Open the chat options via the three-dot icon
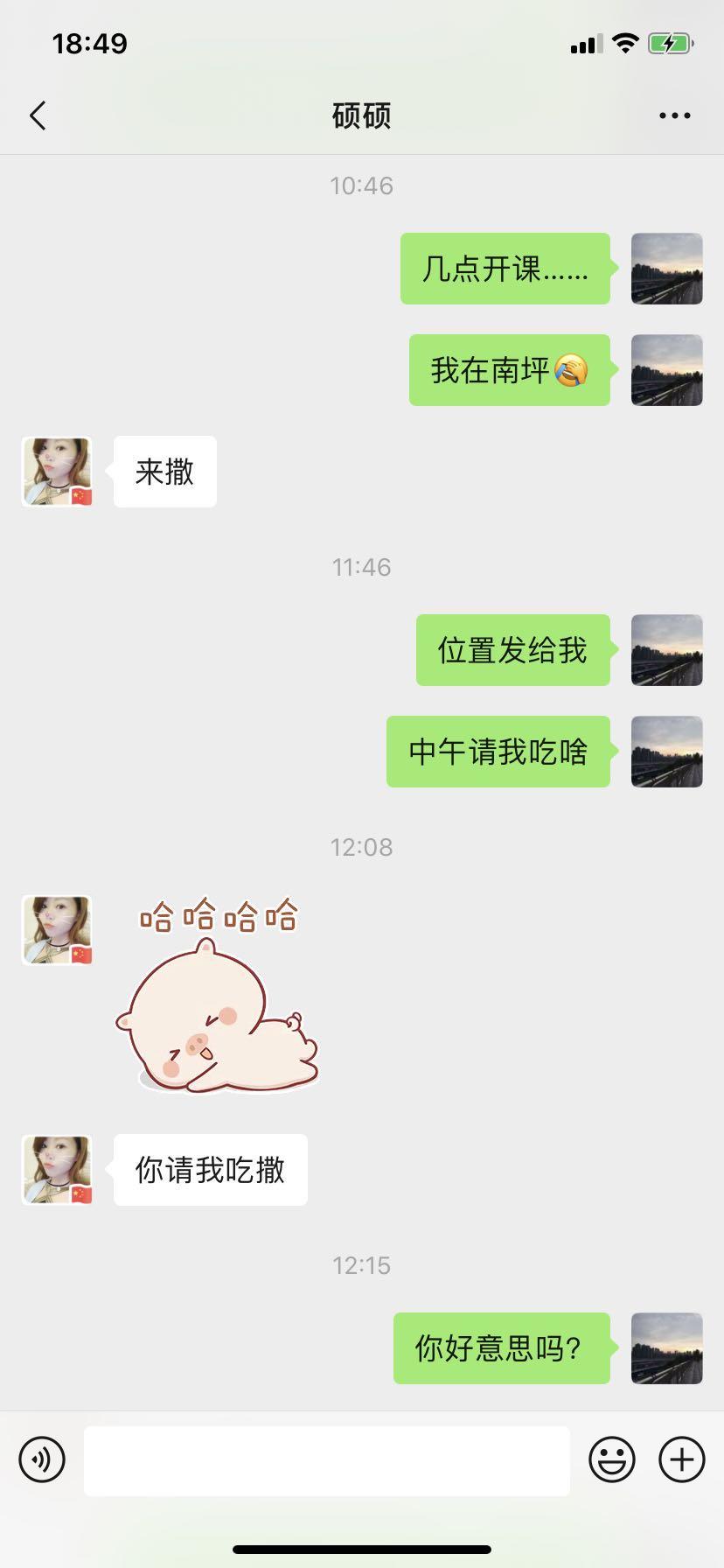The height and width of the screenshot is (1568, 724). 673,115
